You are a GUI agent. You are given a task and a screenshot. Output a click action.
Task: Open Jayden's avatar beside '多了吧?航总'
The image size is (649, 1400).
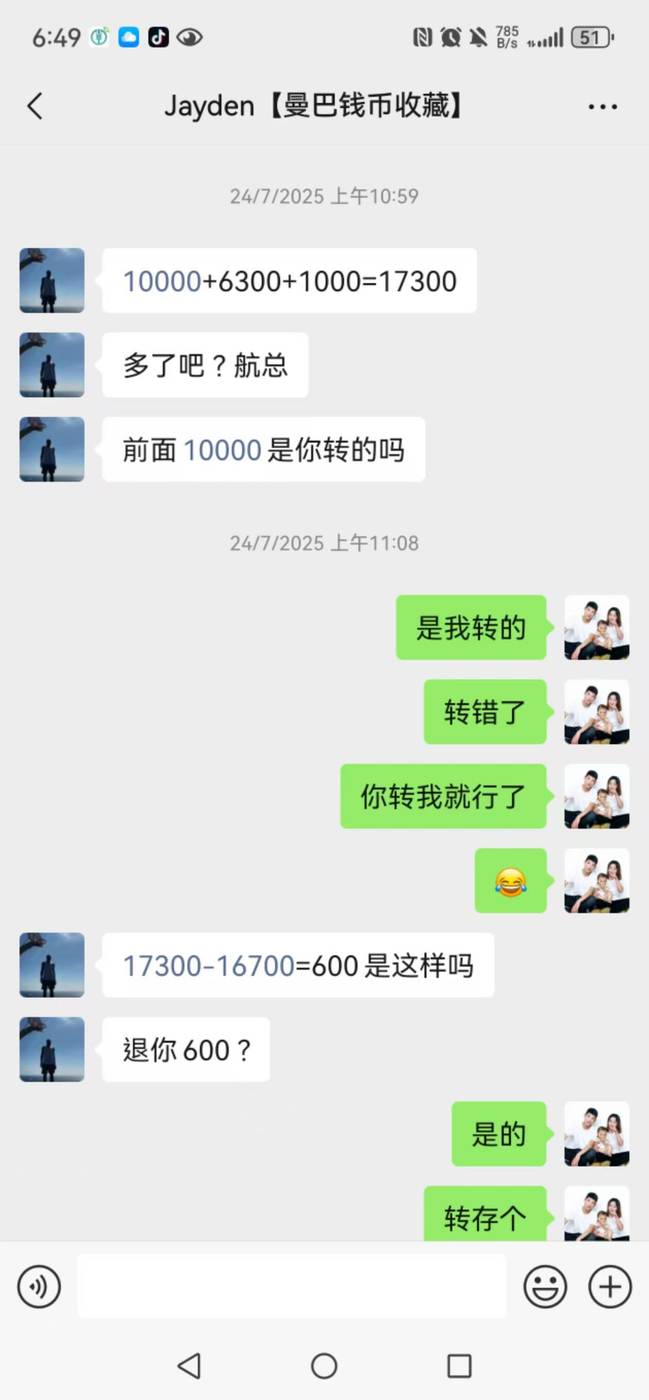coord(52,365)
